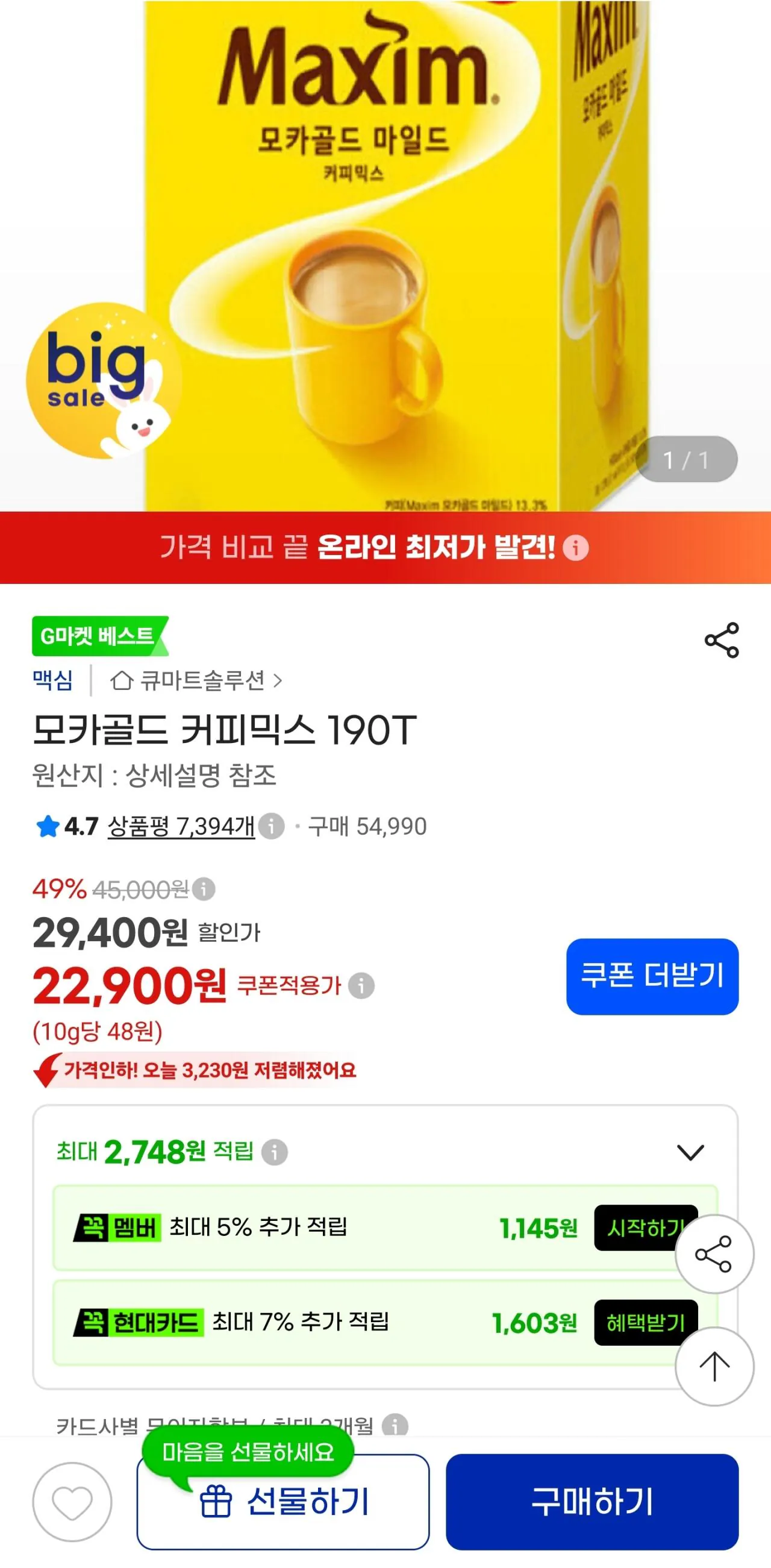Open info icon on 온라인 최저가 banner
Image resolution: width=771 pixels, height=1568 pixels.
pyautogui.click(x=575, y=547)
